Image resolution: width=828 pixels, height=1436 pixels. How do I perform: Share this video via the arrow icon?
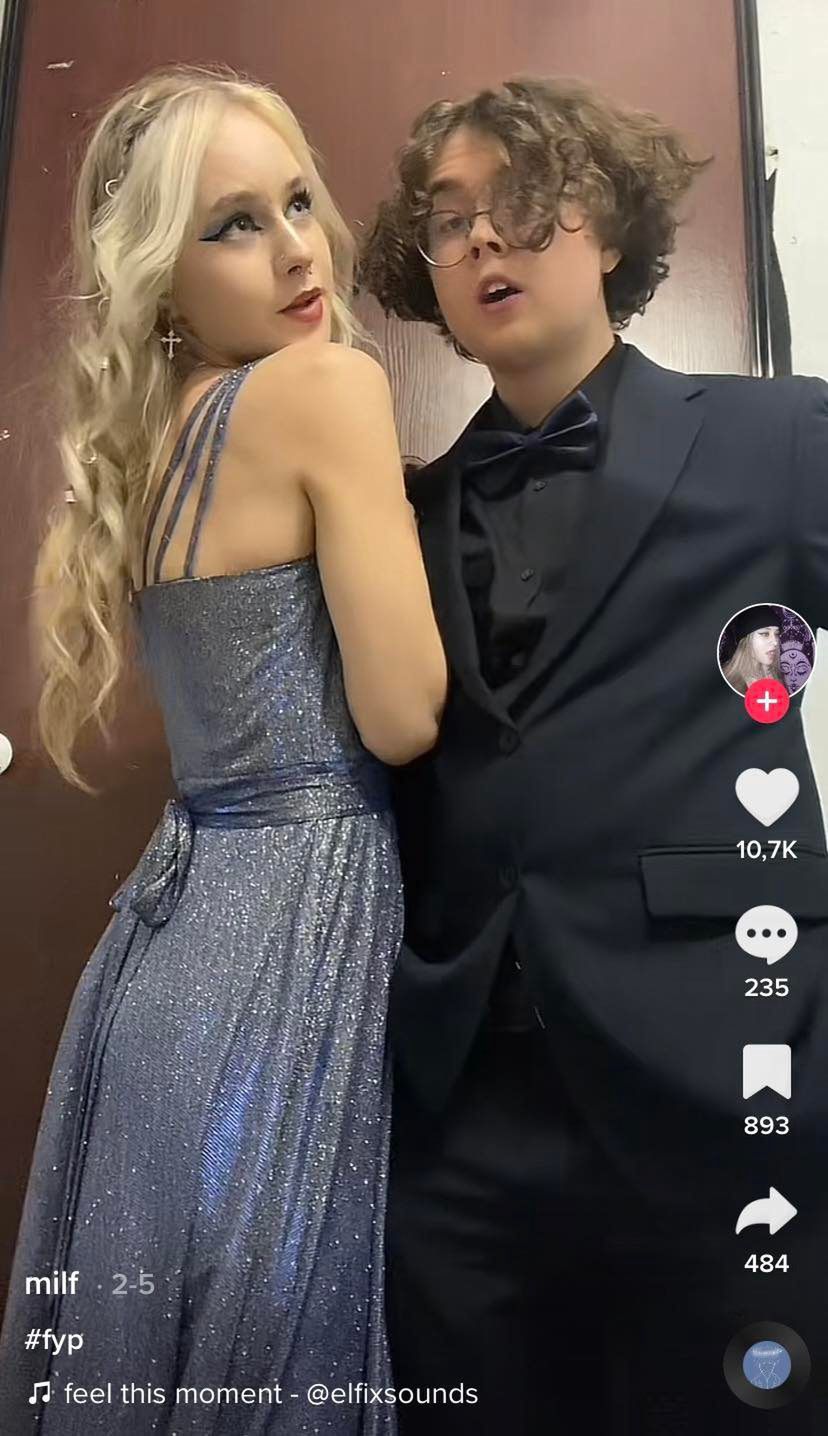[766, 1211]
